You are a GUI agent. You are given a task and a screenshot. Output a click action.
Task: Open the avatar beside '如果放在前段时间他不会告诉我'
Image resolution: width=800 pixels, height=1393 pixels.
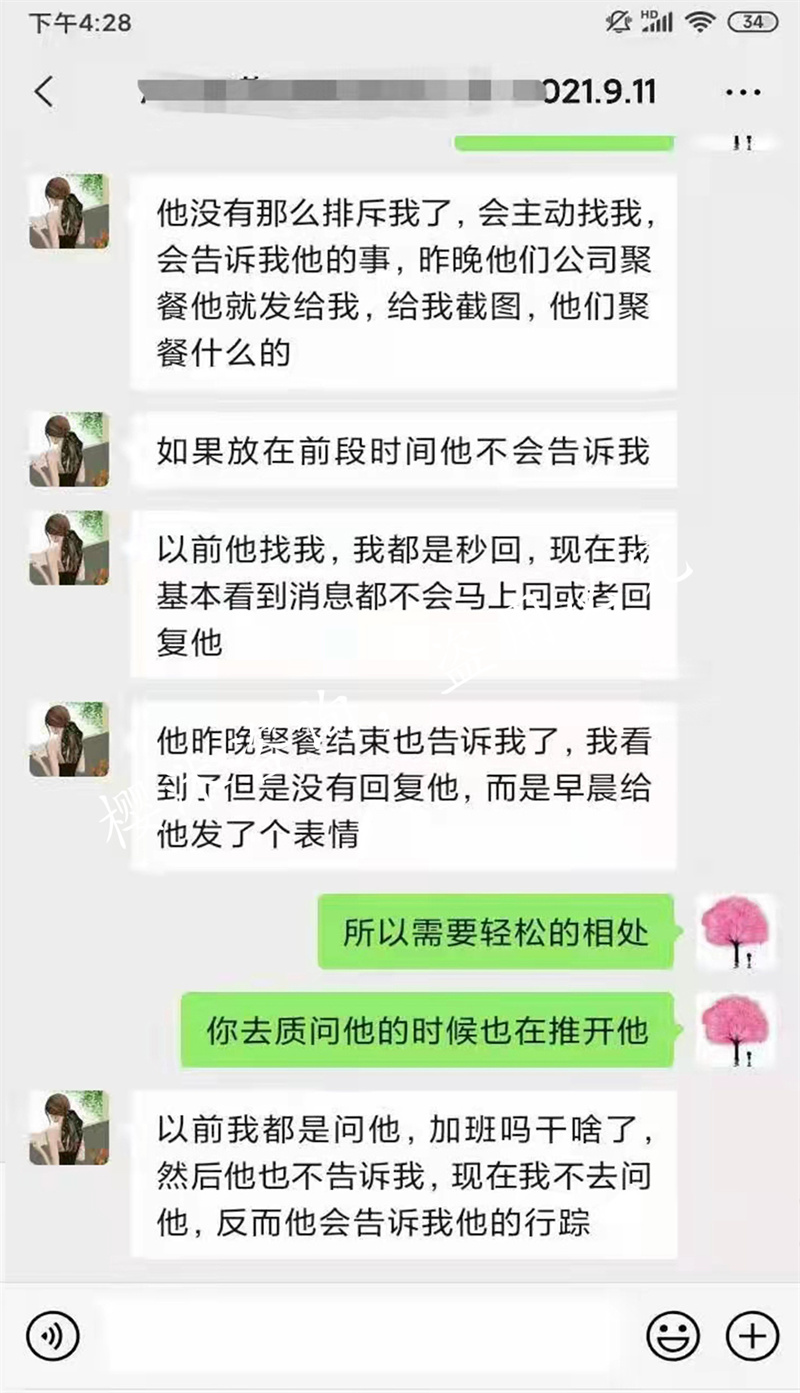point(69,449)
